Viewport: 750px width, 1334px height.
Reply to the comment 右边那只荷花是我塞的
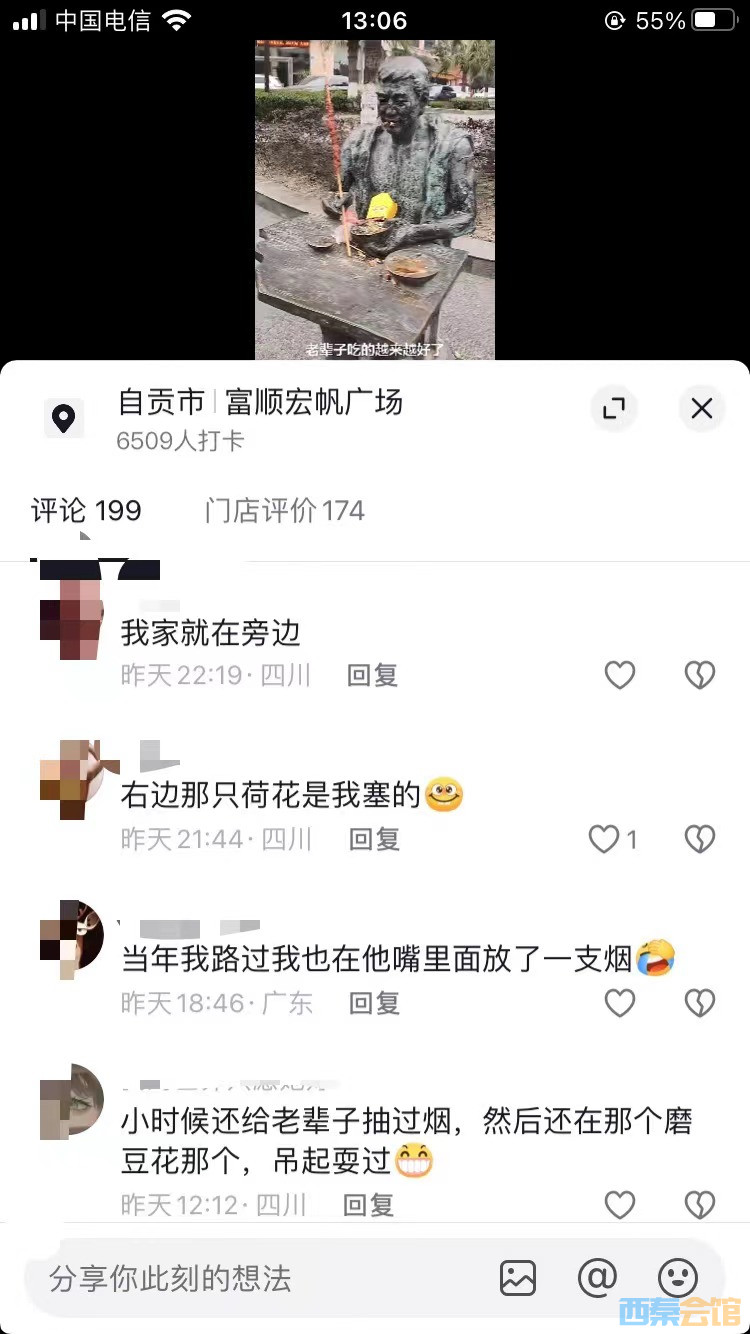click(373, 839)
